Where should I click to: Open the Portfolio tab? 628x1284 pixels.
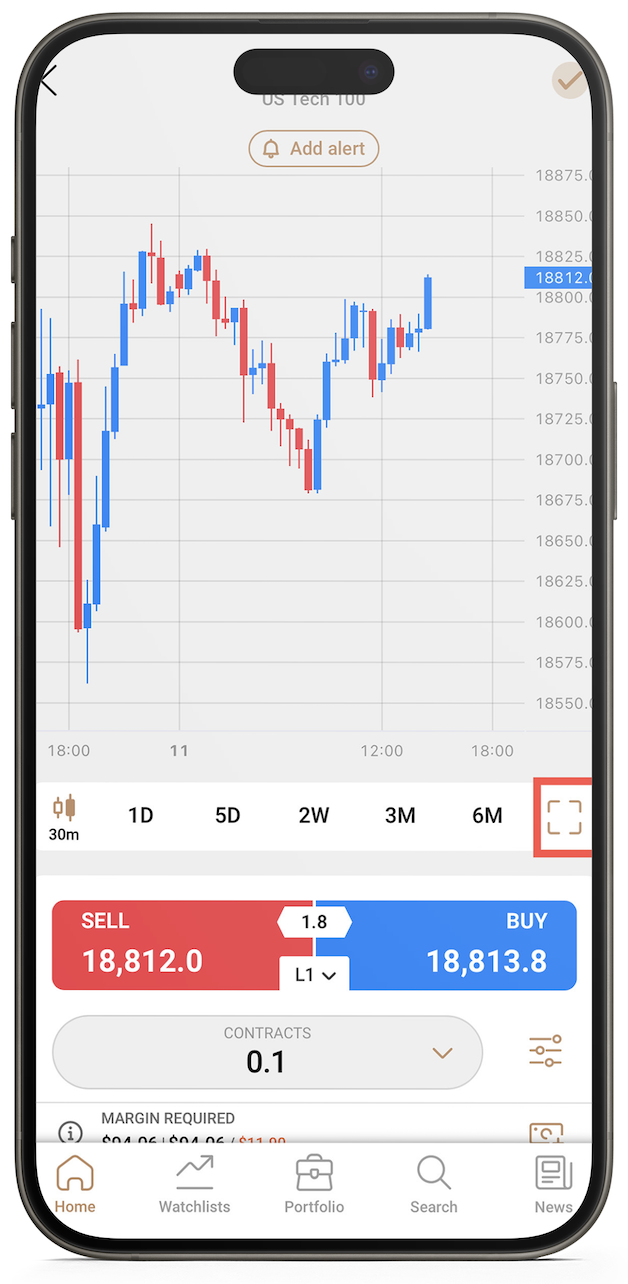314,1184
